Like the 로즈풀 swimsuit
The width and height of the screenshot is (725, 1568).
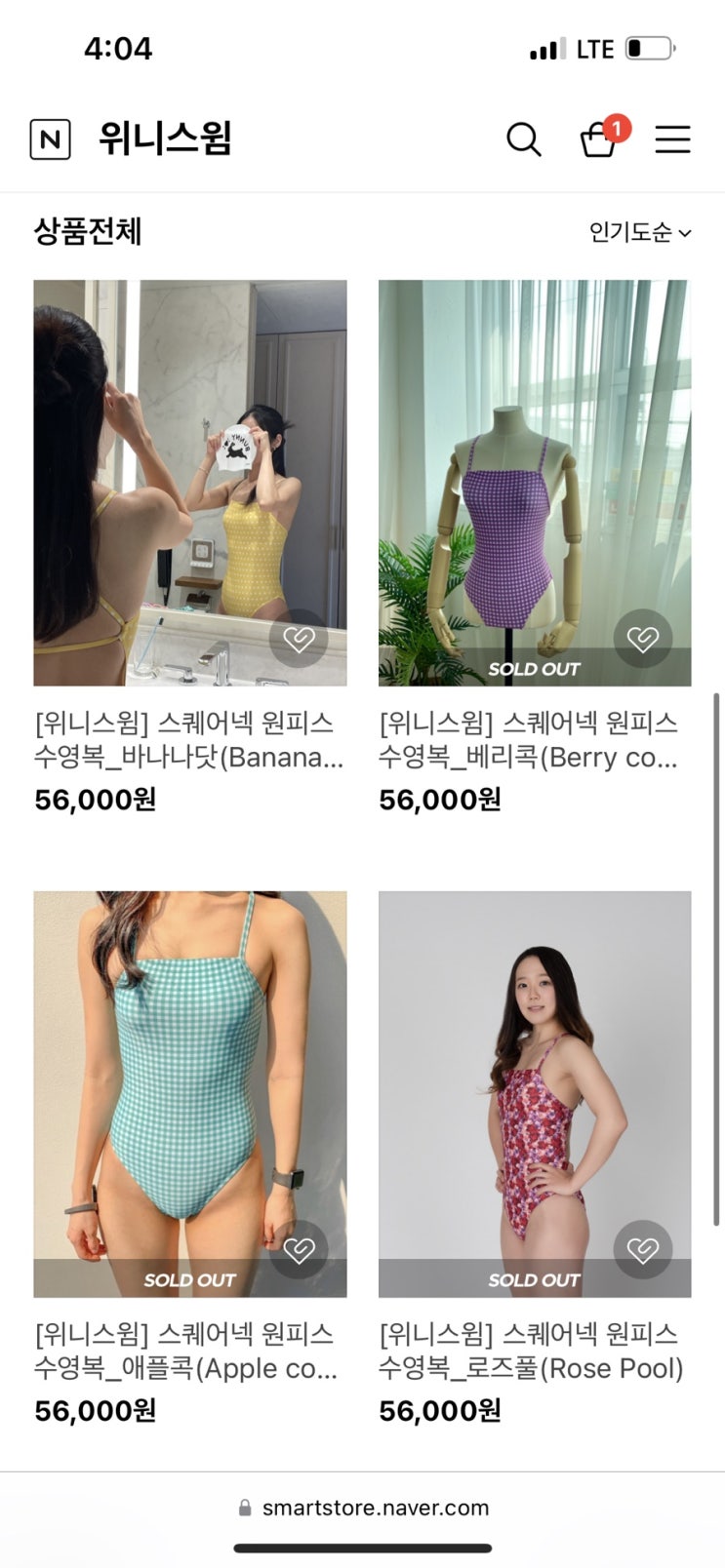(643, 1249)
